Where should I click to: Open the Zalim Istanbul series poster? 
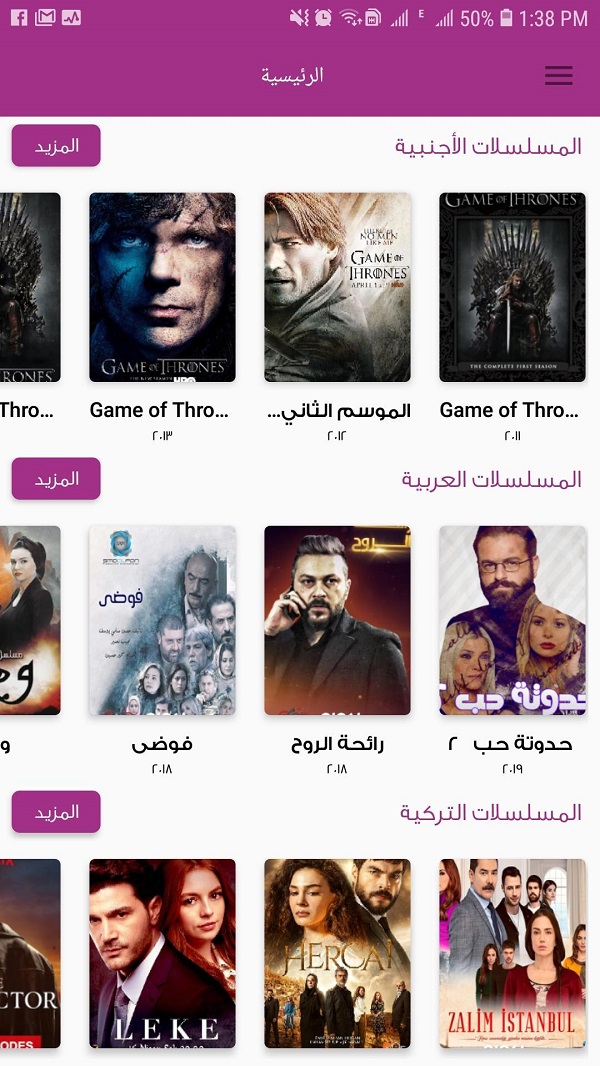pos(512,952)
